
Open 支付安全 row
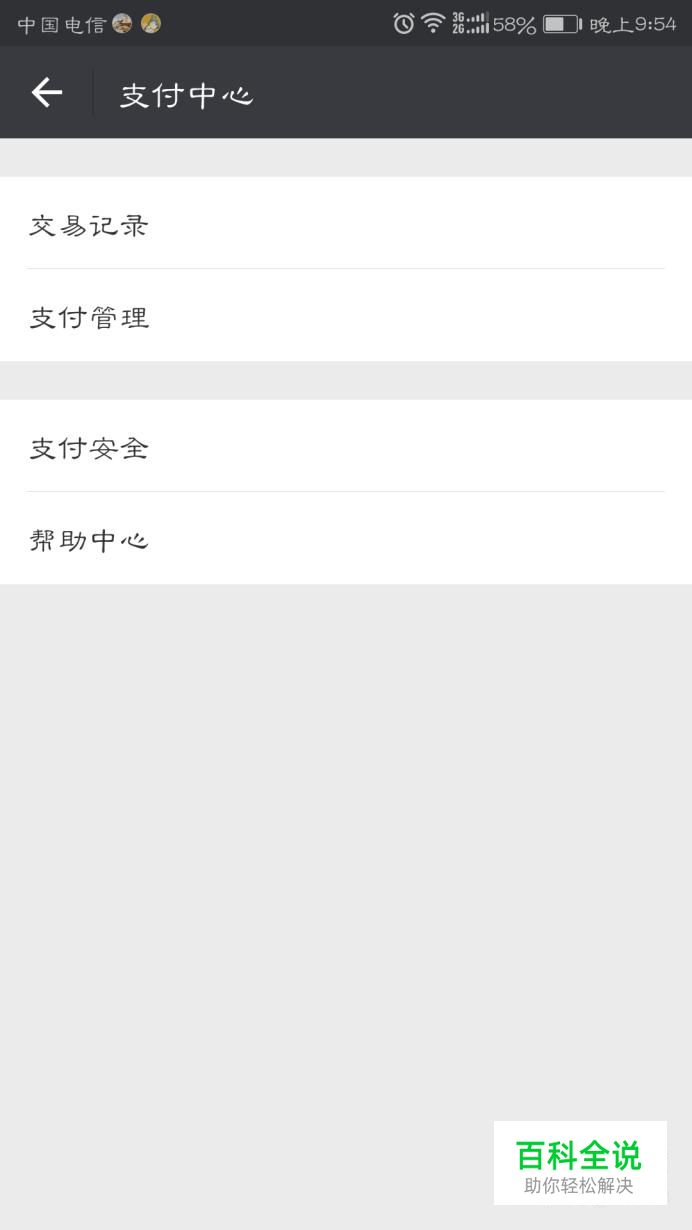click(x=346, y=446)
